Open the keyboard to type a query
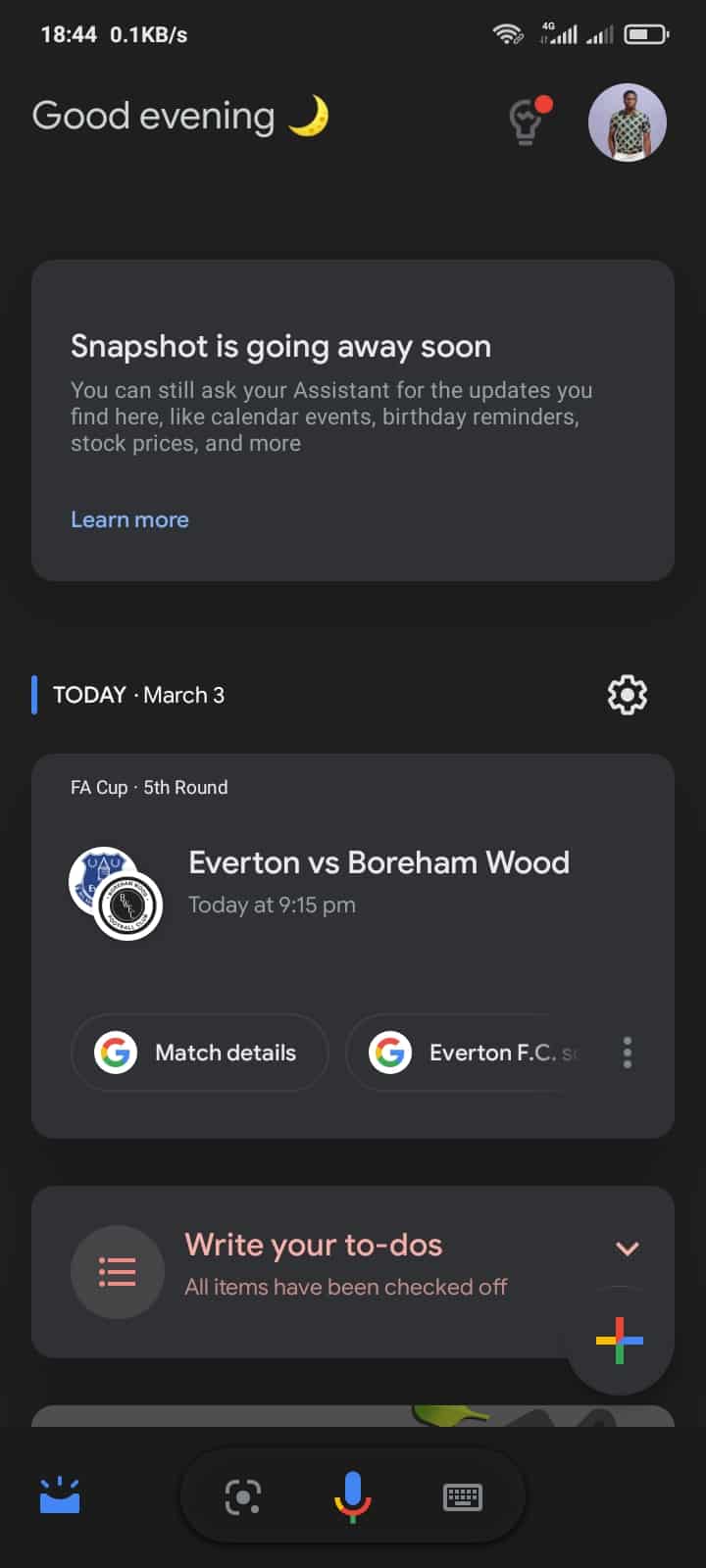 [x=462, y=1496]
